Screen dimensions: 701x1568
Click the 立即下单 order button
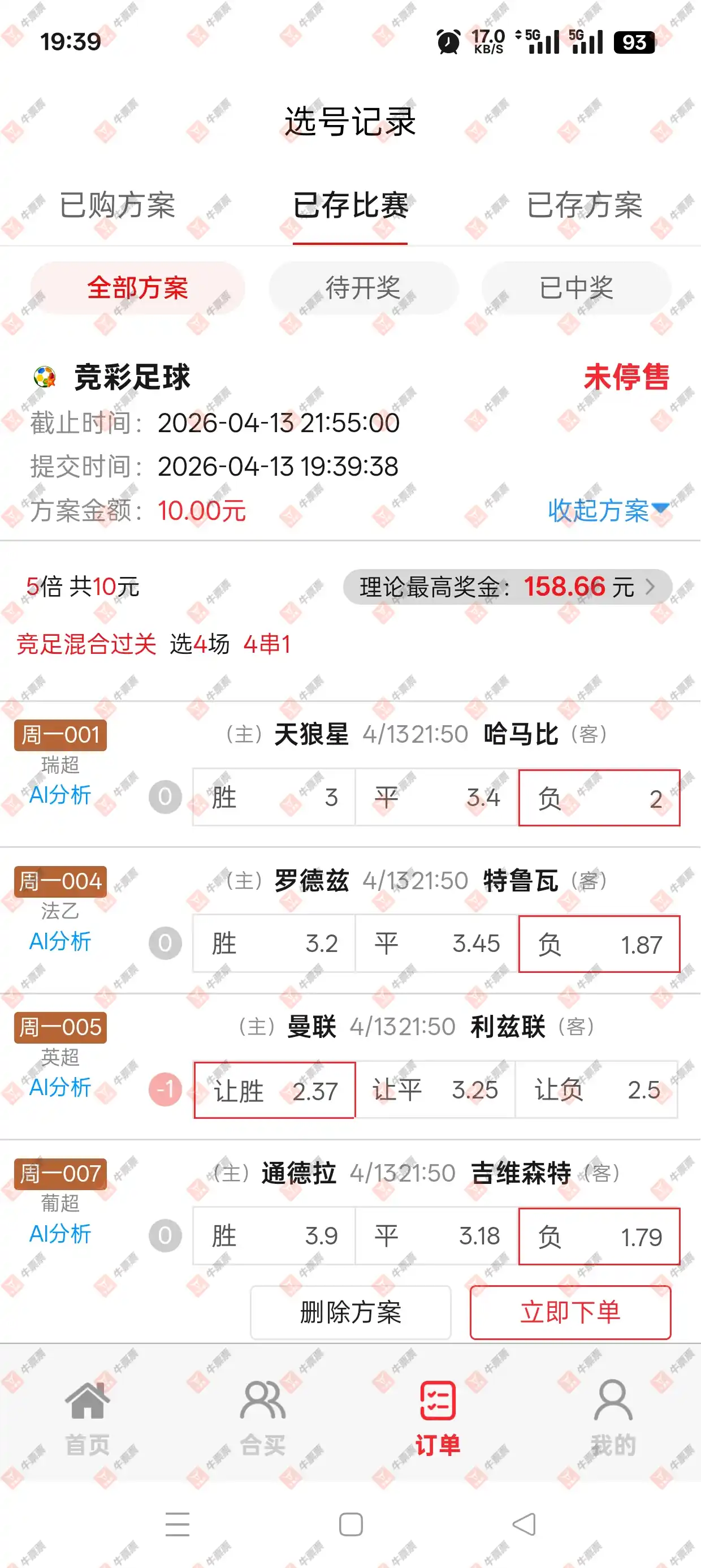(x=570, y=1312)
